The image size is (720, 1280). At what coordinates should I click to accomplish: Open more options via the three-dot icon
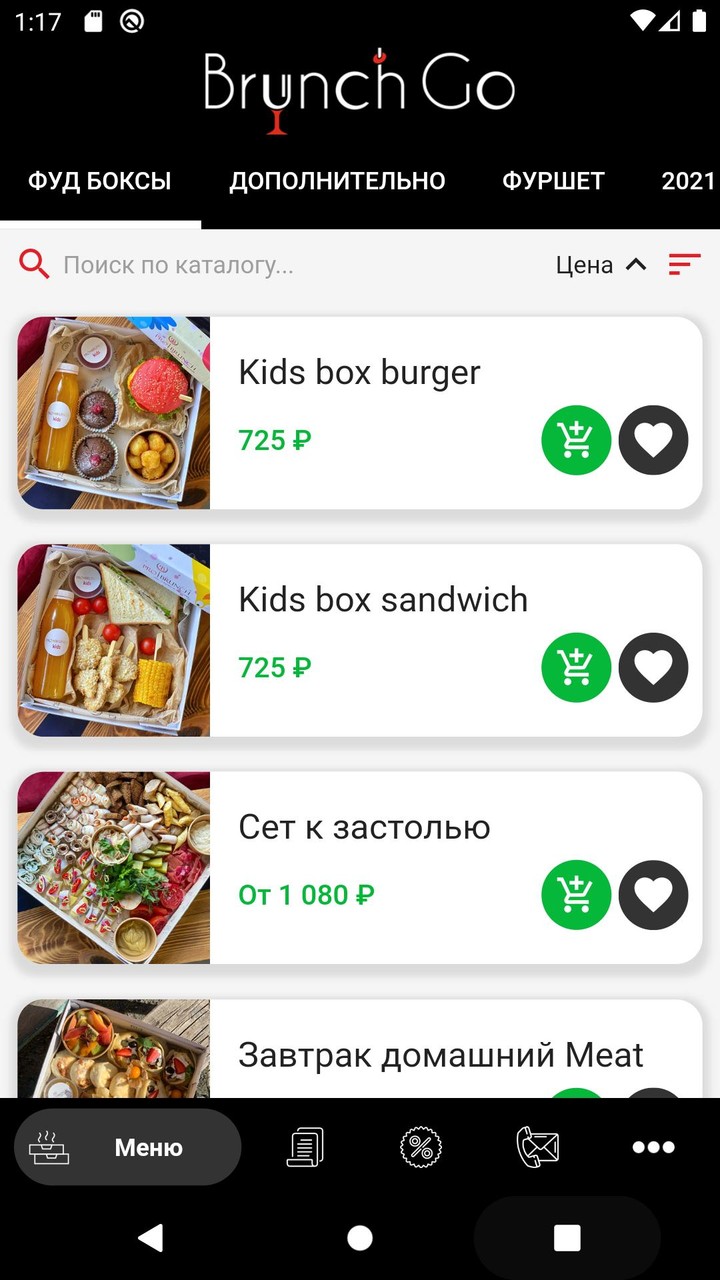click(654, 1147)
